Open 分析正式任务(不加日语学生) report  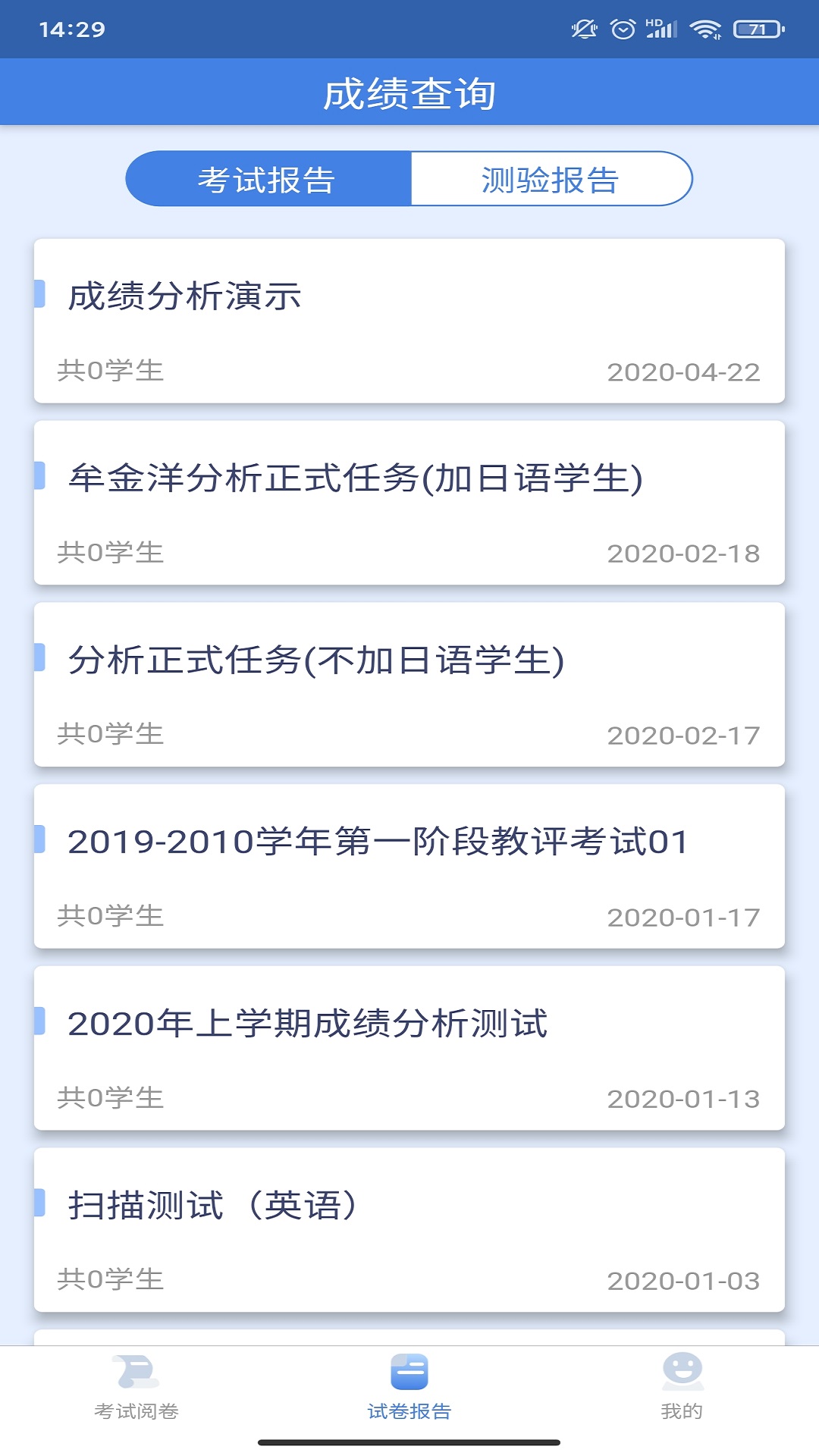409,685
